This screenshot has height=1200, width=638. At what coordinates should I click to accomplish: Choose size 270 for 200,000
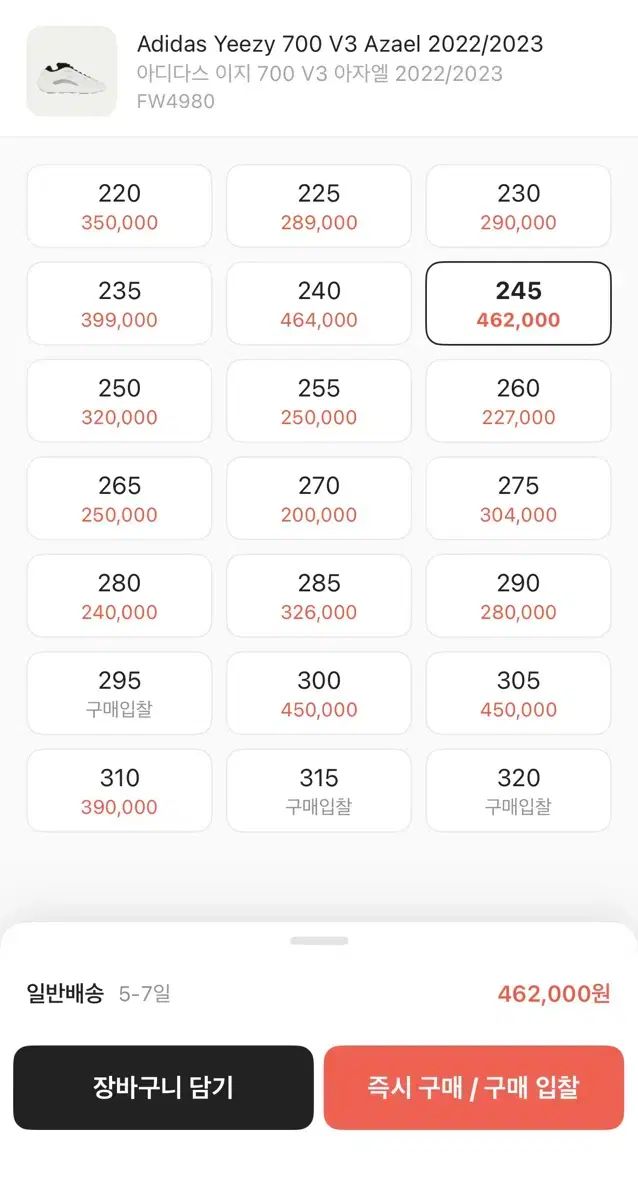coord(319,499)
